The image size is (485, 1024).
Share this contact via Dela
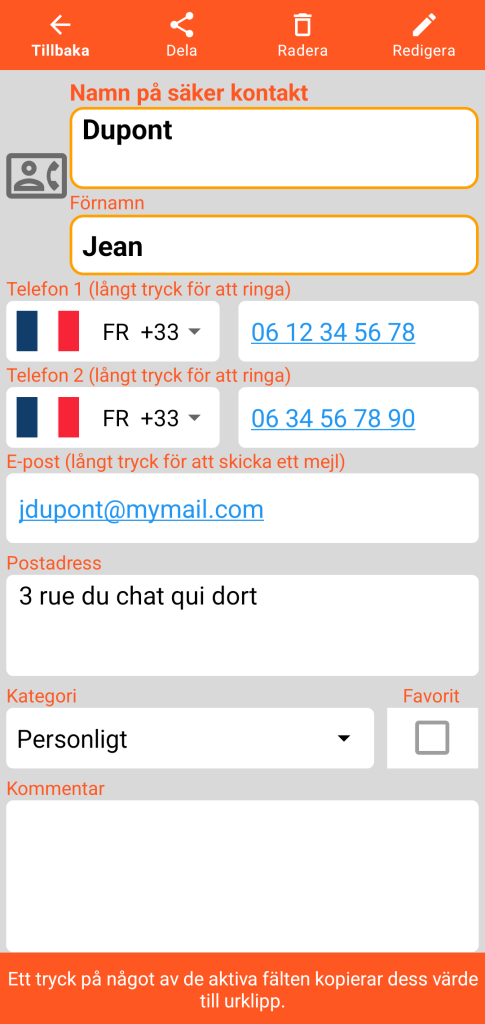[x=181, y=35]
